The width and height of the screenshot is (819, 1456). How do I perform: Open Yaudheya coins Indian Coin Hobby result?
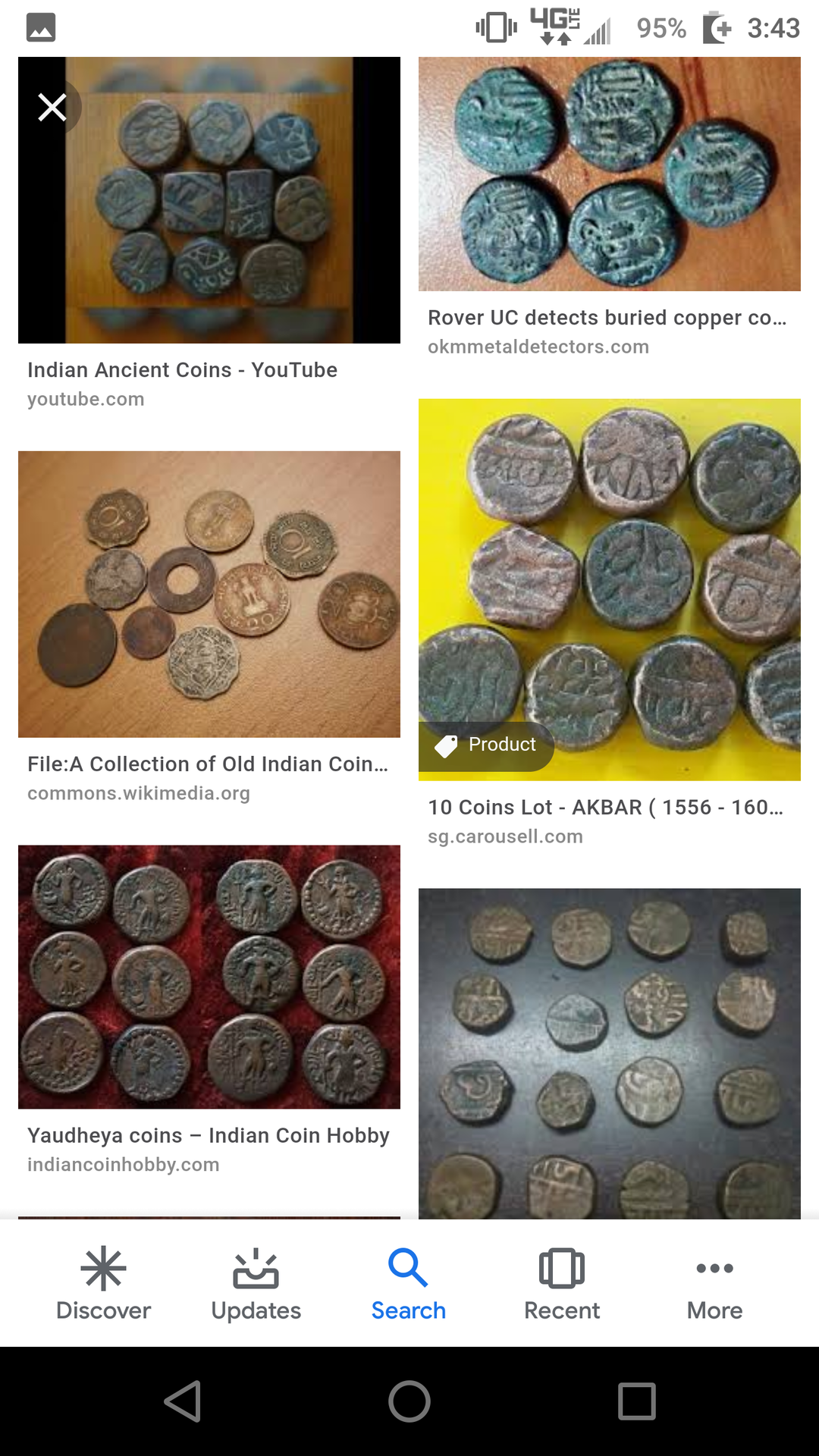[x=209, y=977]
